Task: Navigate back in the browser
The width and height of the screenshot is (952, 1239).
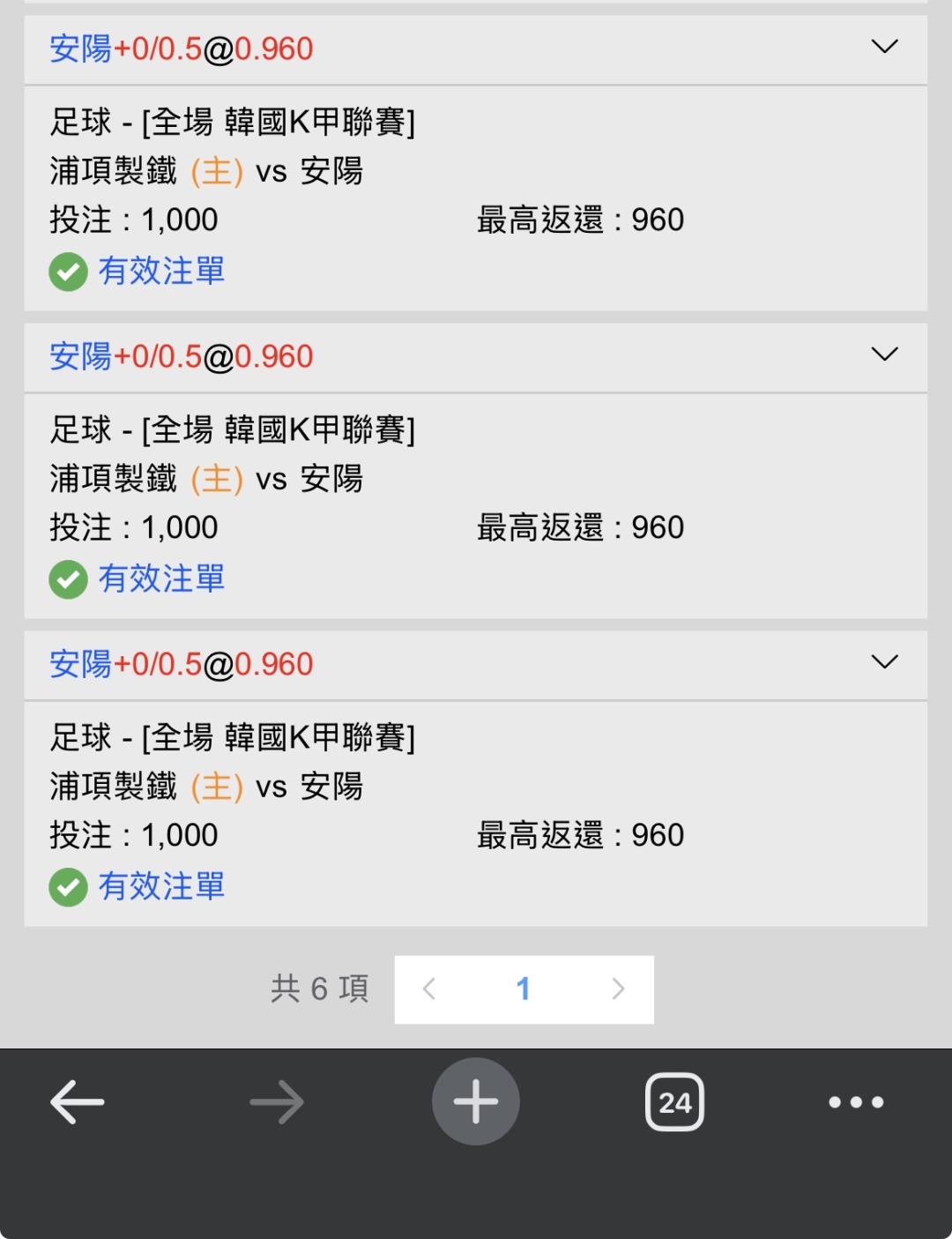Action: click(x=78, y=1102)
